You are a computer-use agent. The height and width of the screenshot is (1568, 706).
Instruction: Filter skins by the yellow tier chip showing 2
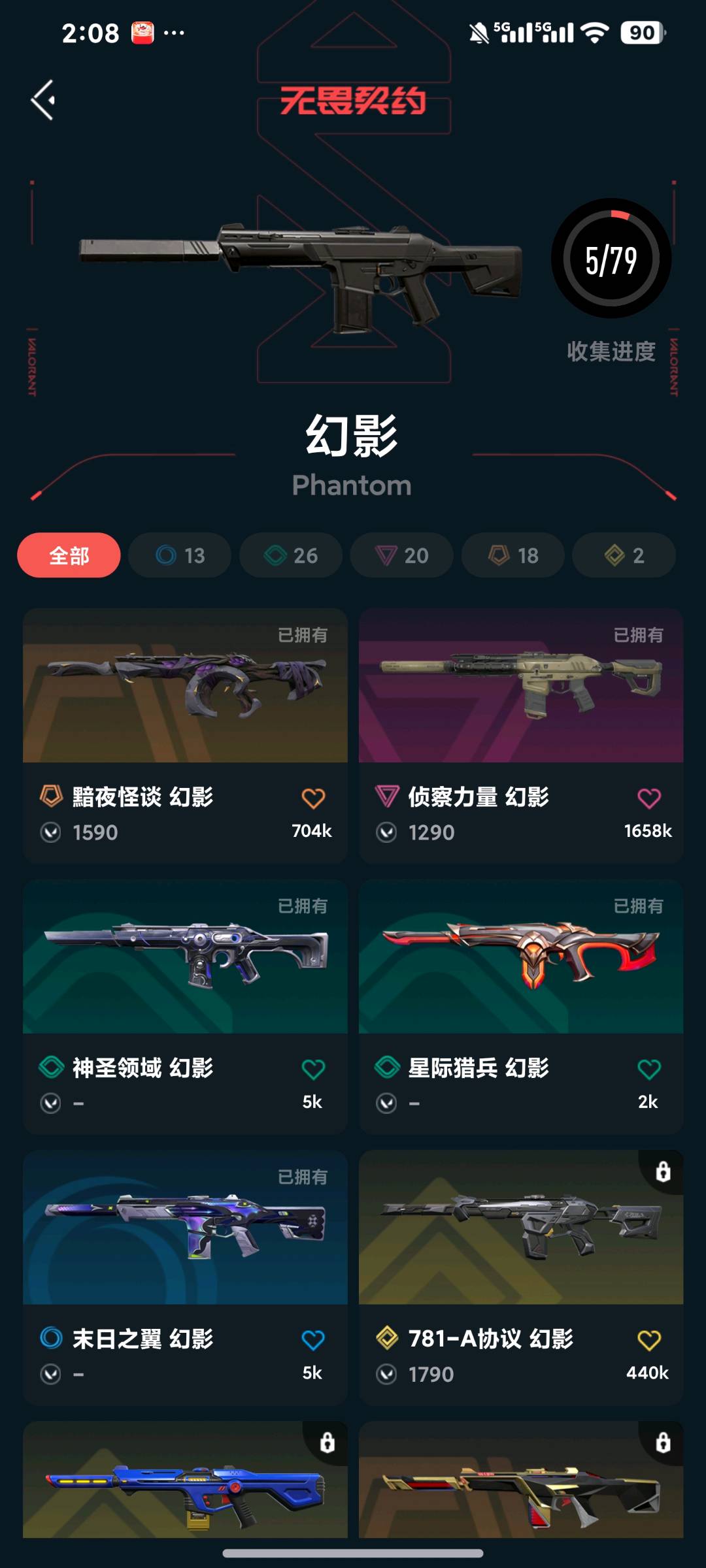point(624,555)
